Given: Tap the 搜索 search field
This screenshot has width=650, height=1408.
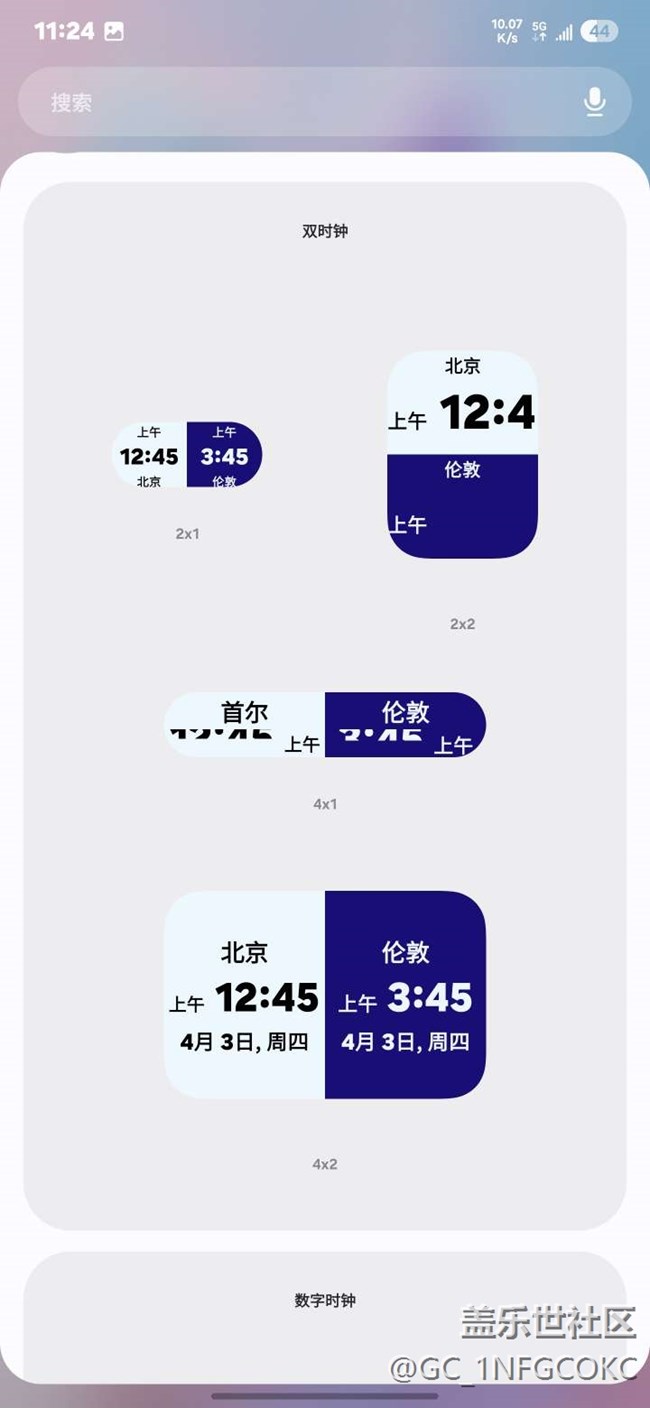Looking at the screenshot, I should [x=300, y=102].
